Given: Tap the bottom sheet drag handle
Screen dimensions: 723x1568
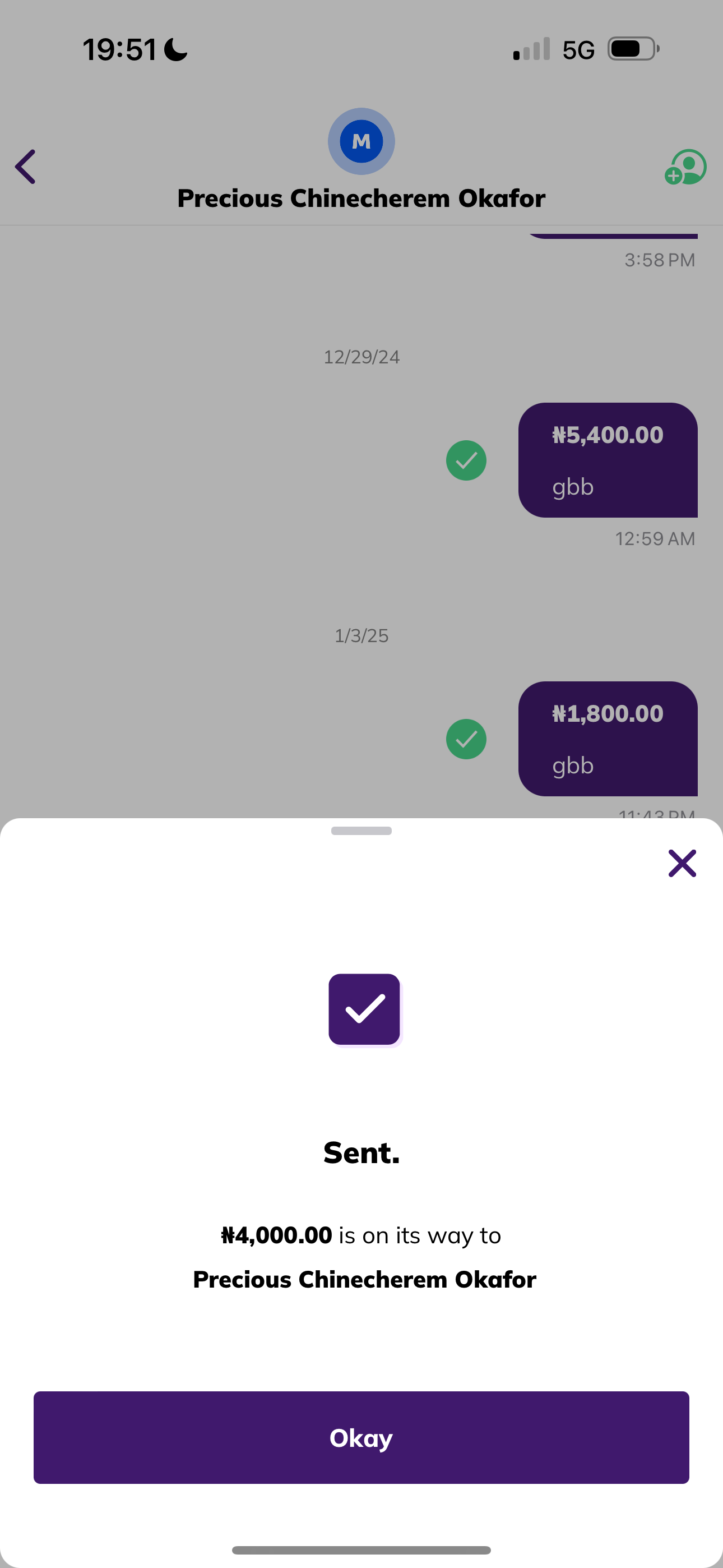Looking at the screenshot, I should [x=361, y=831].
